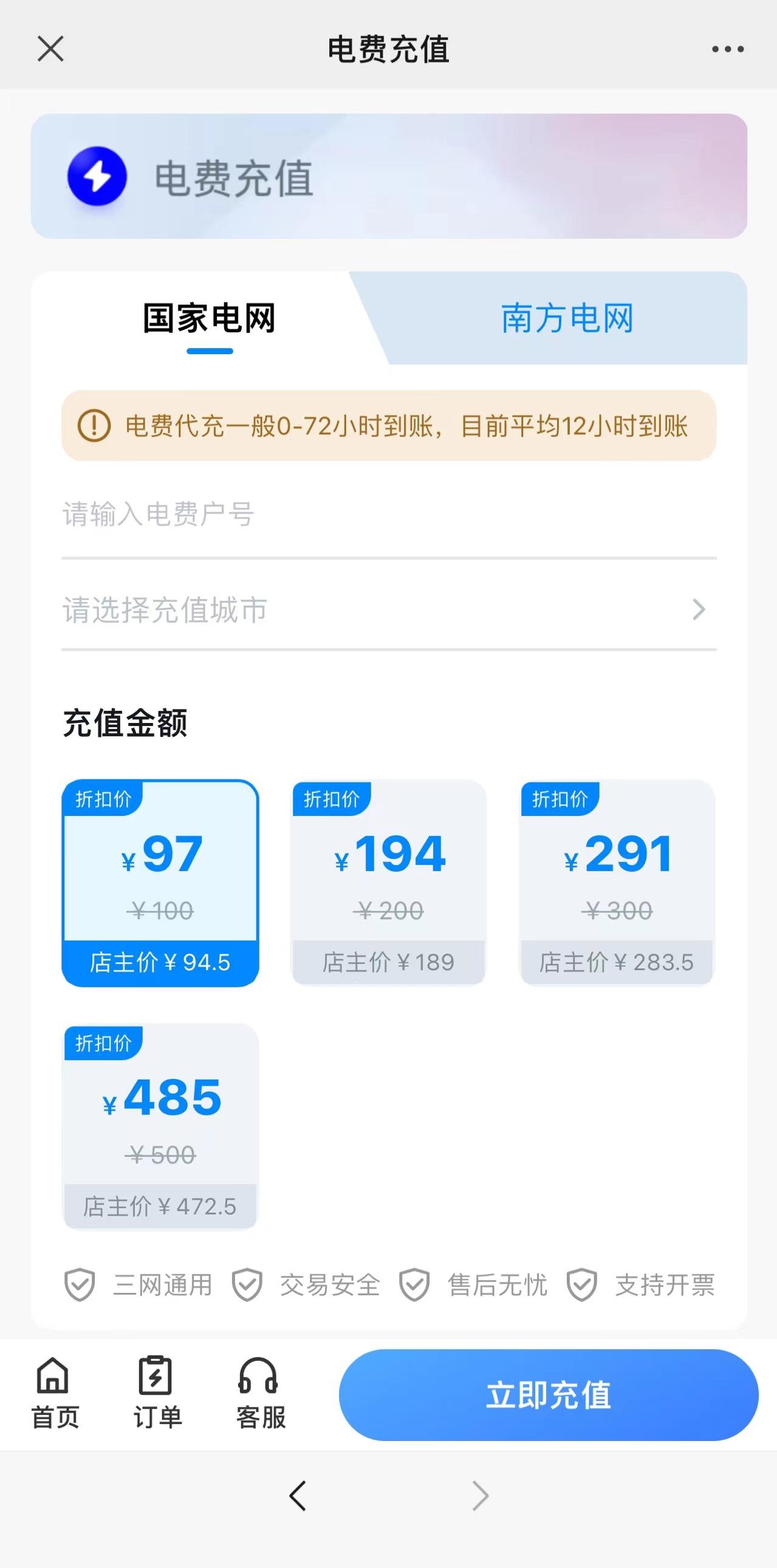Go to 首页 home
The height and width of the screenshot is (1568, 777).
pos(55,1392)
